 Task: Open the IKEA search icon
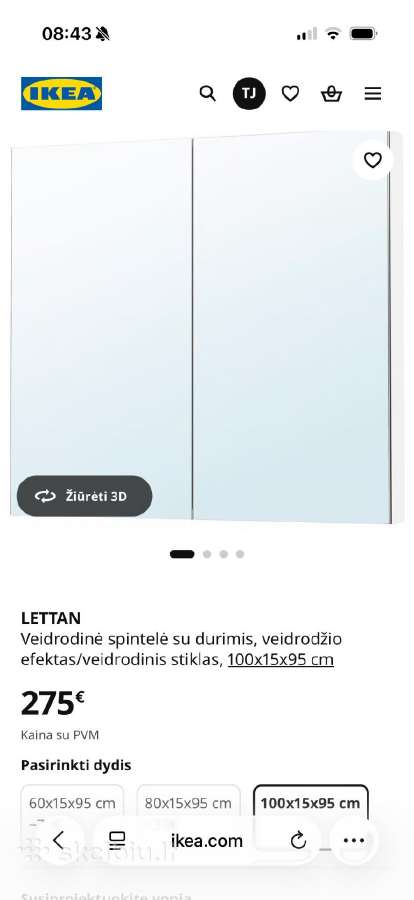207,94
